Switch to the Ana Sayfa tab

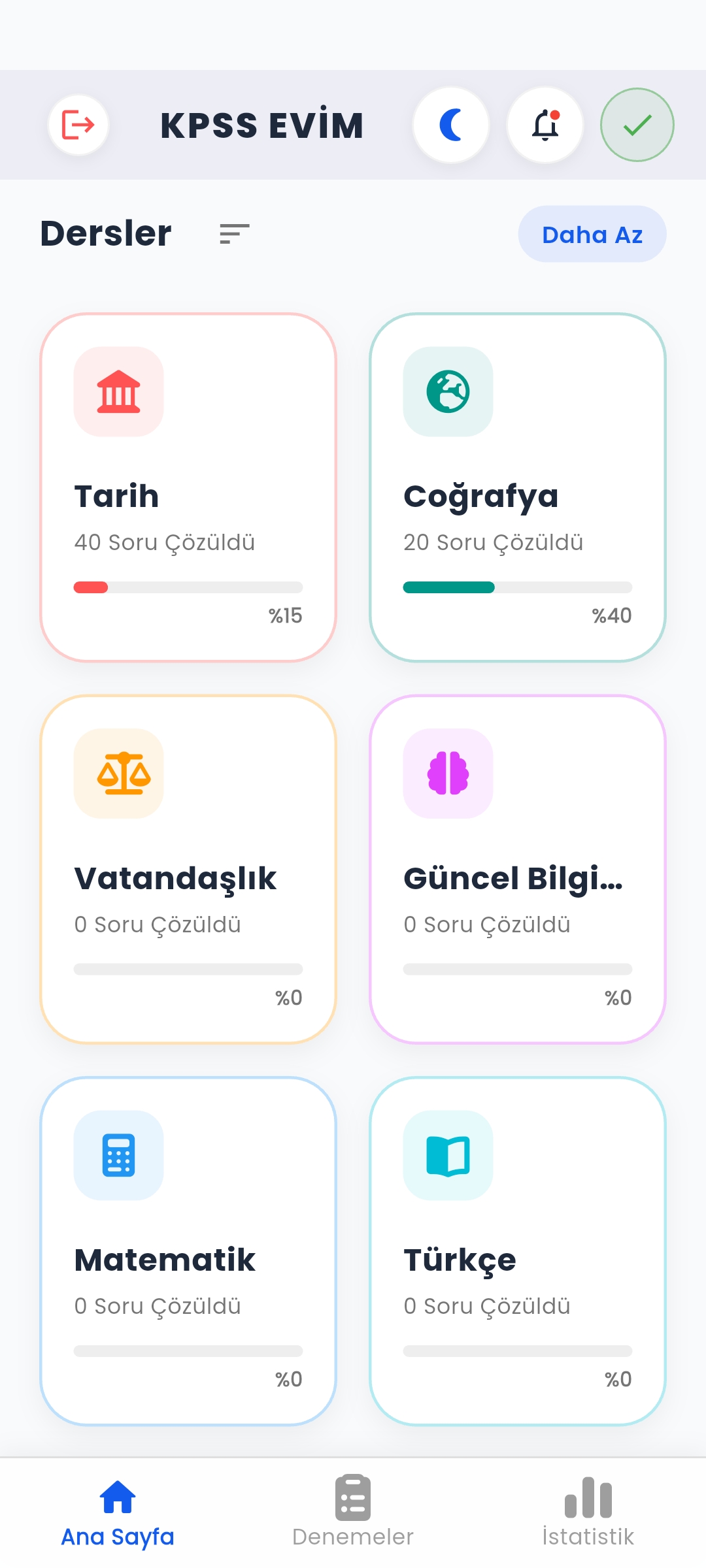coord(118,1512)
